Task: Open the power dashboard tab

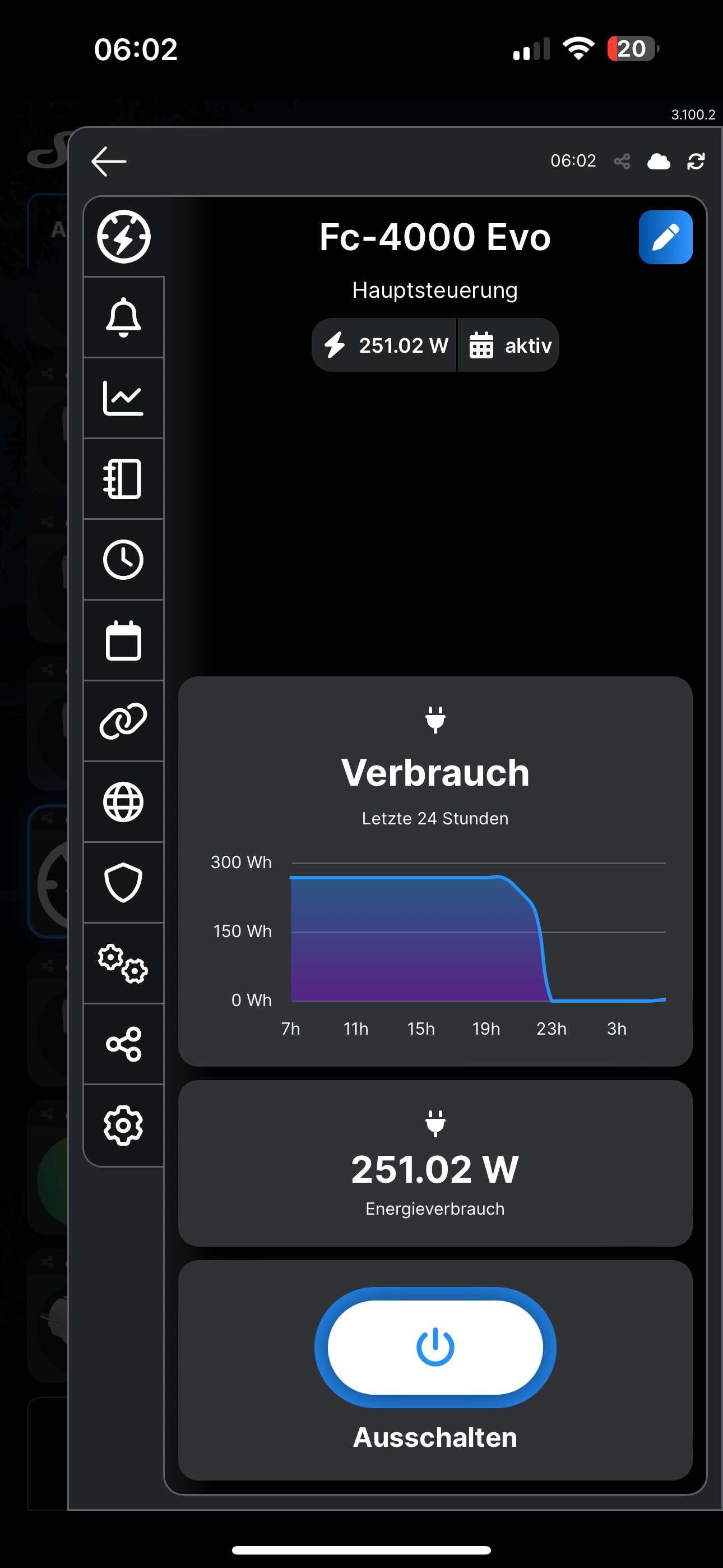Action: point(123,237)
